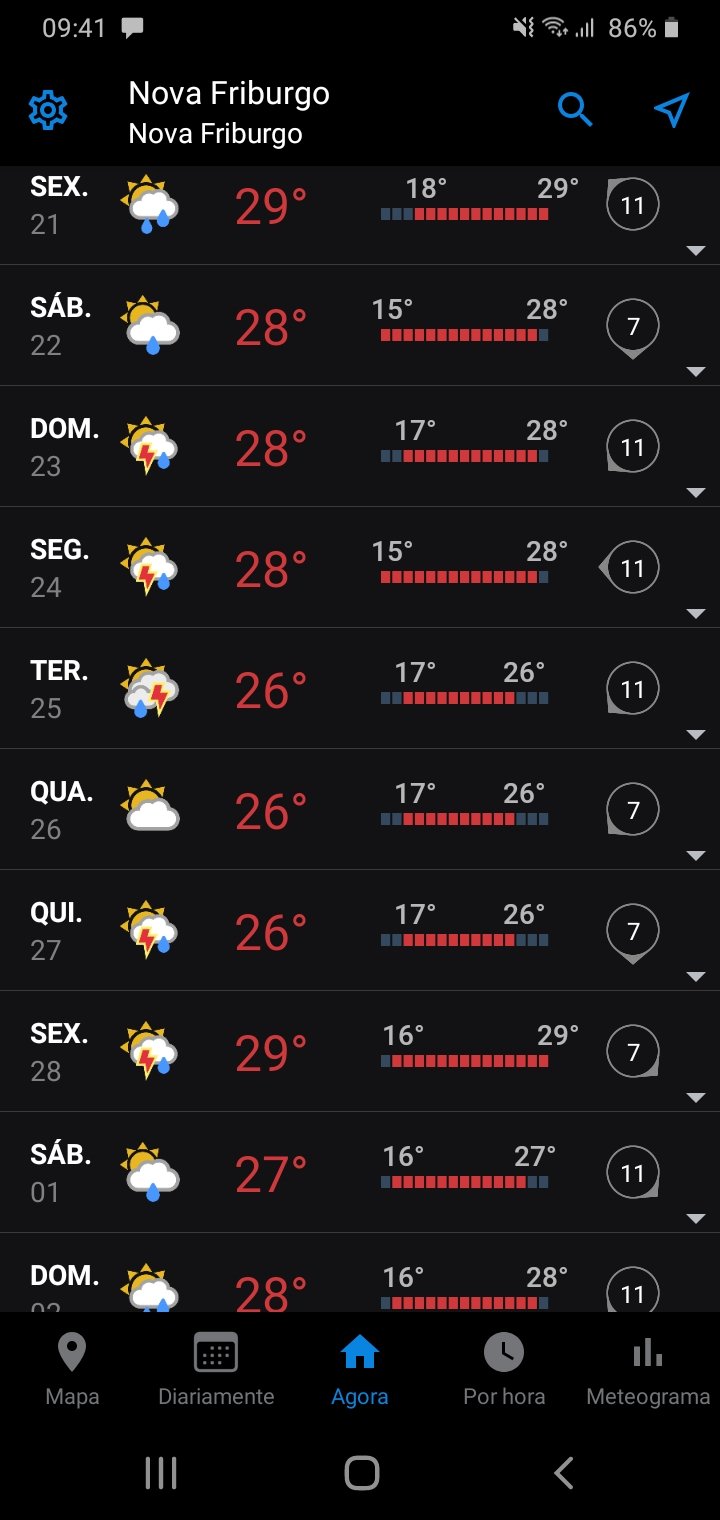Go to the home screen
The height and width of the screenshot is (1520, 720).
[x=361, y=1473]
